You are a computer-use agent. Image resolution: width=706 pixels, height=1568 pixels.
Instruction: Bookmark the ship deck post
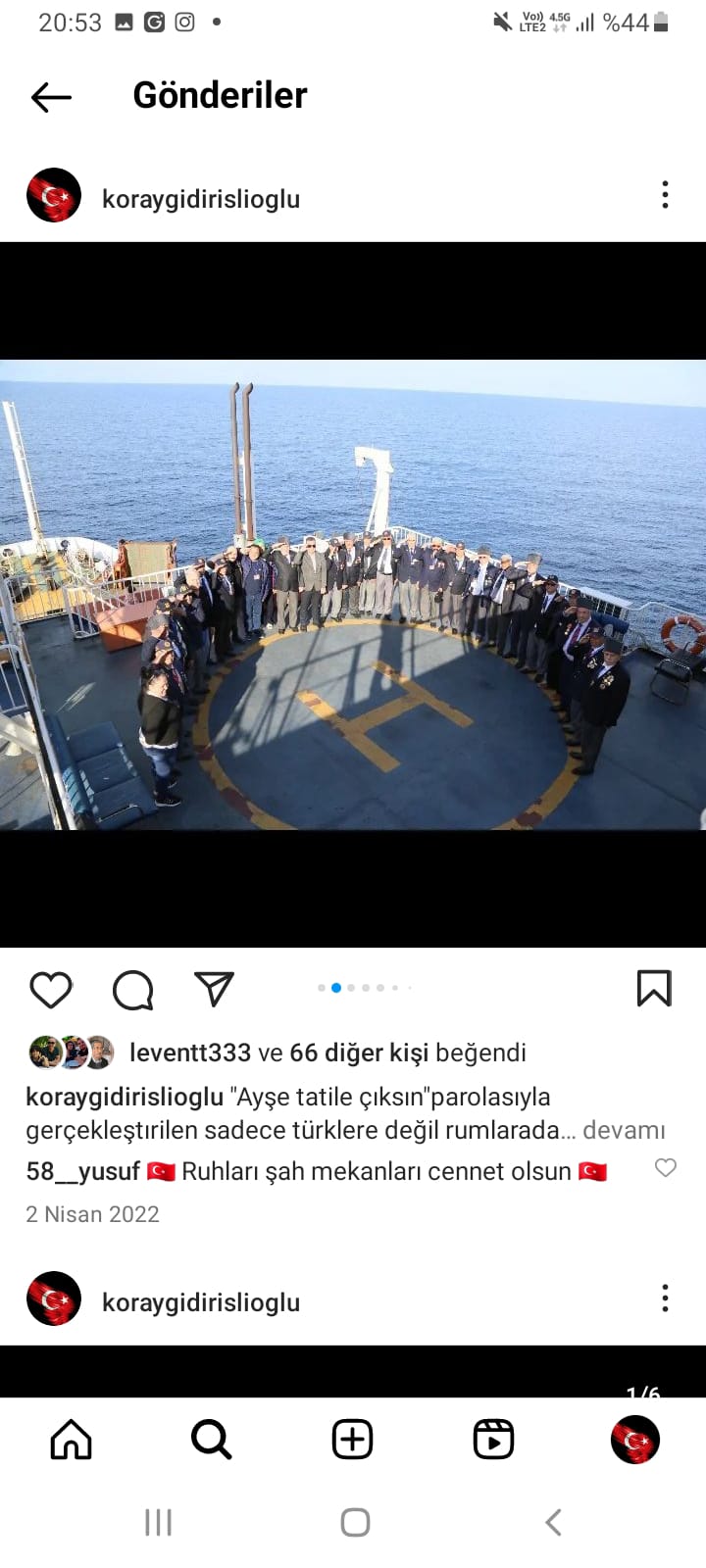654,989
